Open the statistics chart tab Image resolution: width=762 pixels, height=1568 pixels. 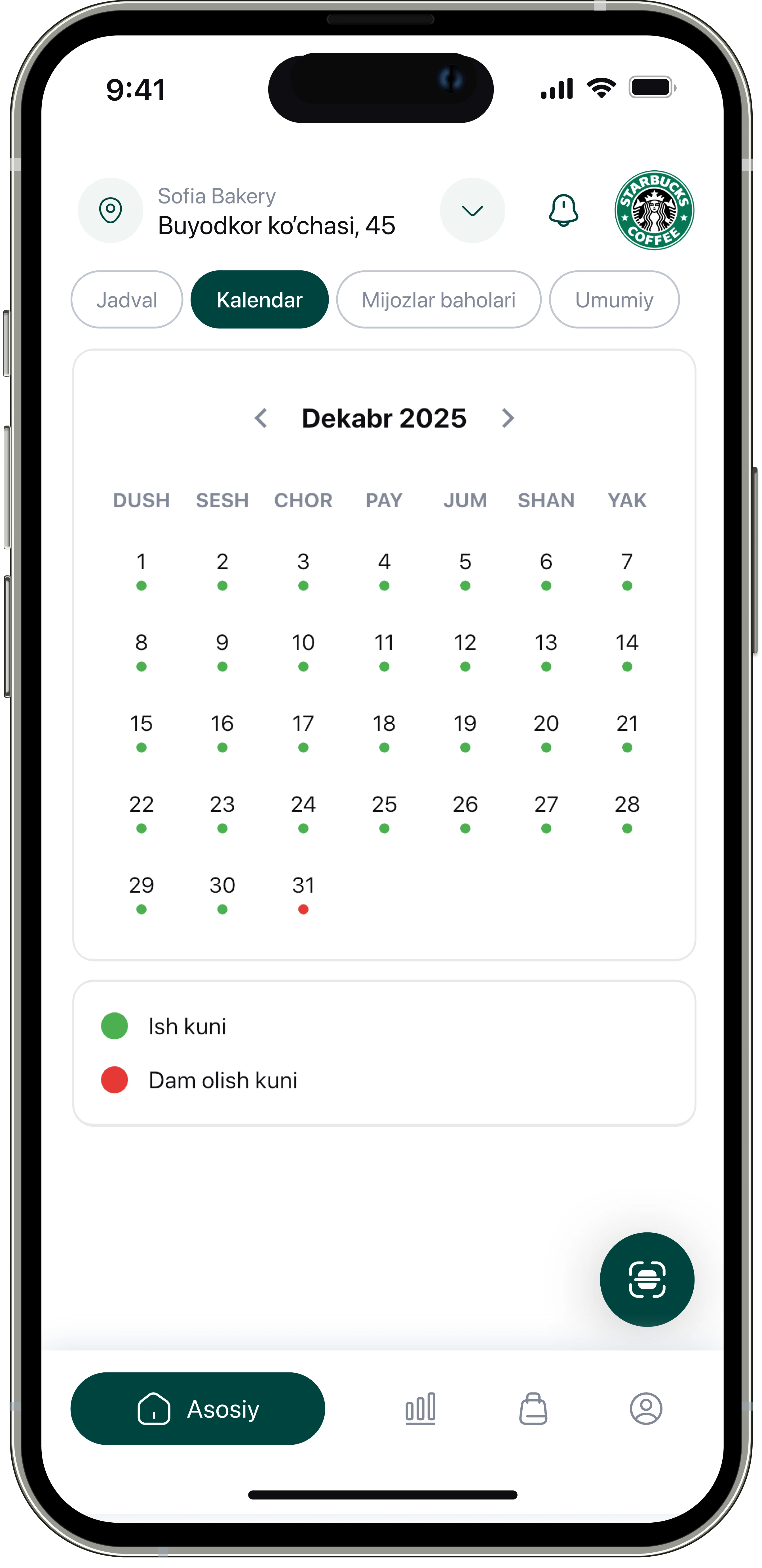420,1408
